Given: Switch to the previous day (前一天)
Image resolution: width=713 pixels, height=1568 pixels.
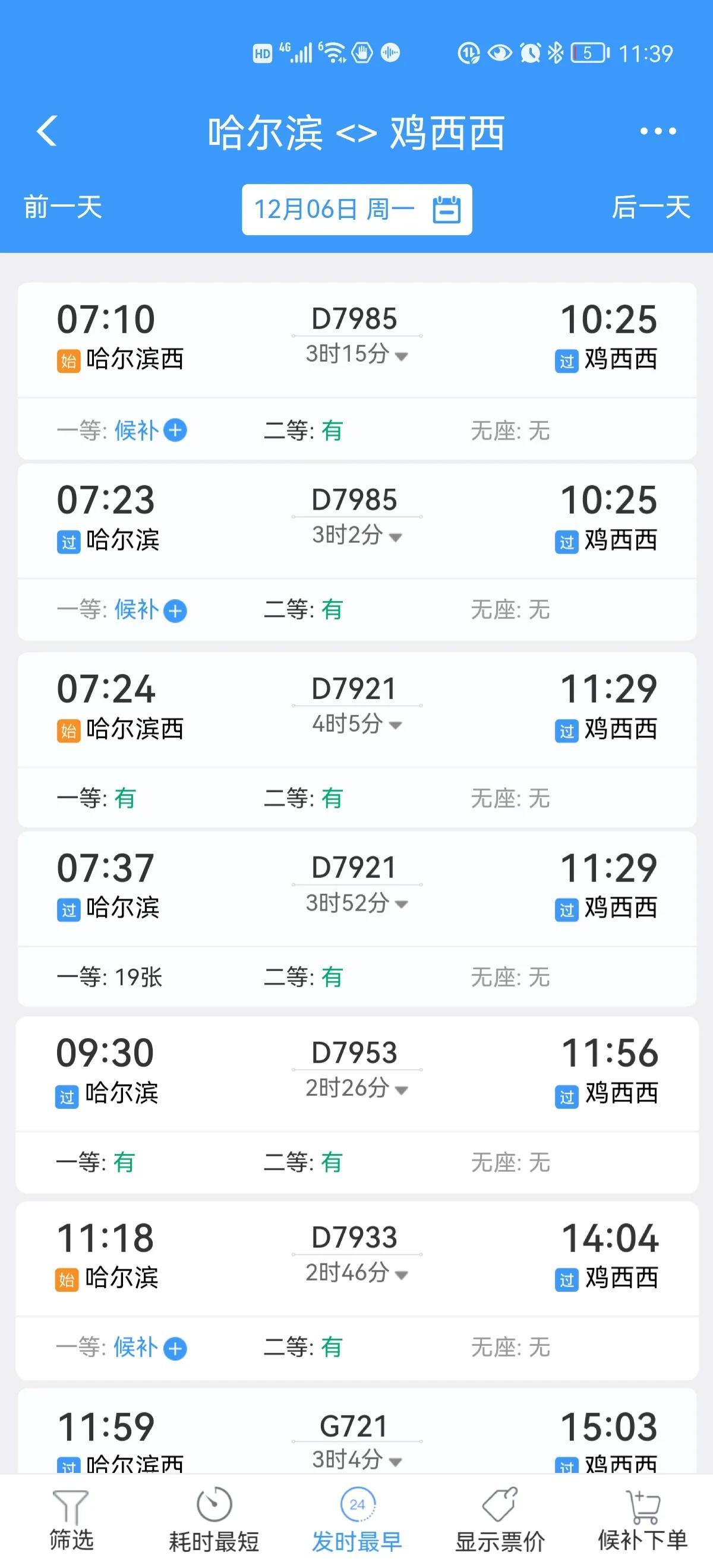Looking at the screenshot, I should tap(62, 207).
